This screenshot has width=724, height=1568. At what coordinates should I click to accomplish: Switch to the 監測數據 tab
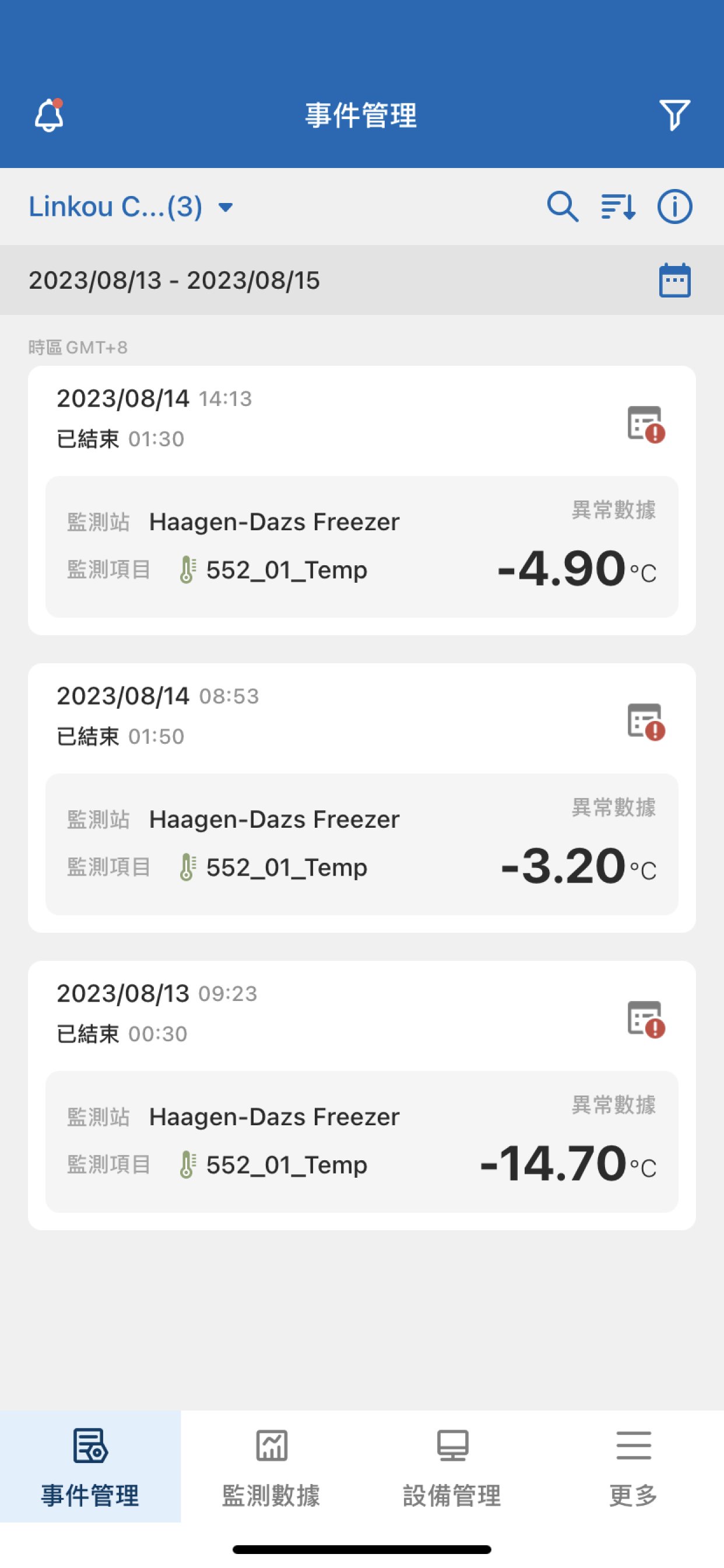tap(271, 1467)
